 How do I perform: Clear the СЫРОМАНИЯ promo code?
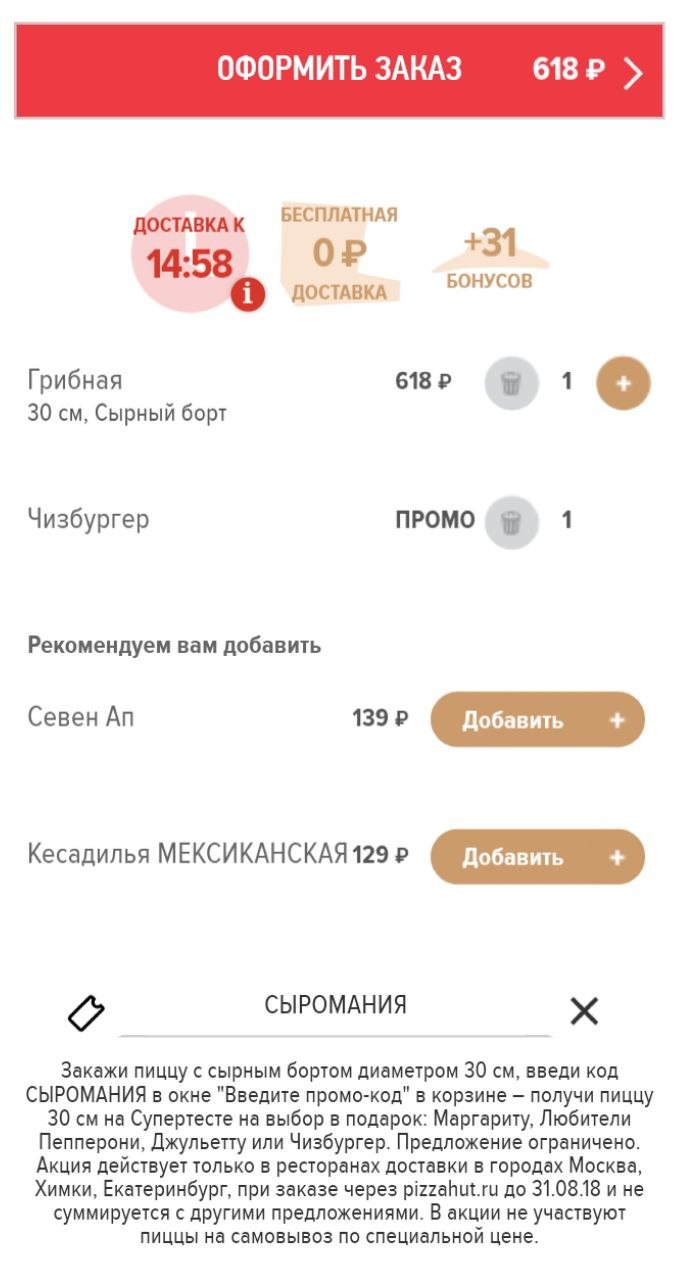[x=584, y=1011]
